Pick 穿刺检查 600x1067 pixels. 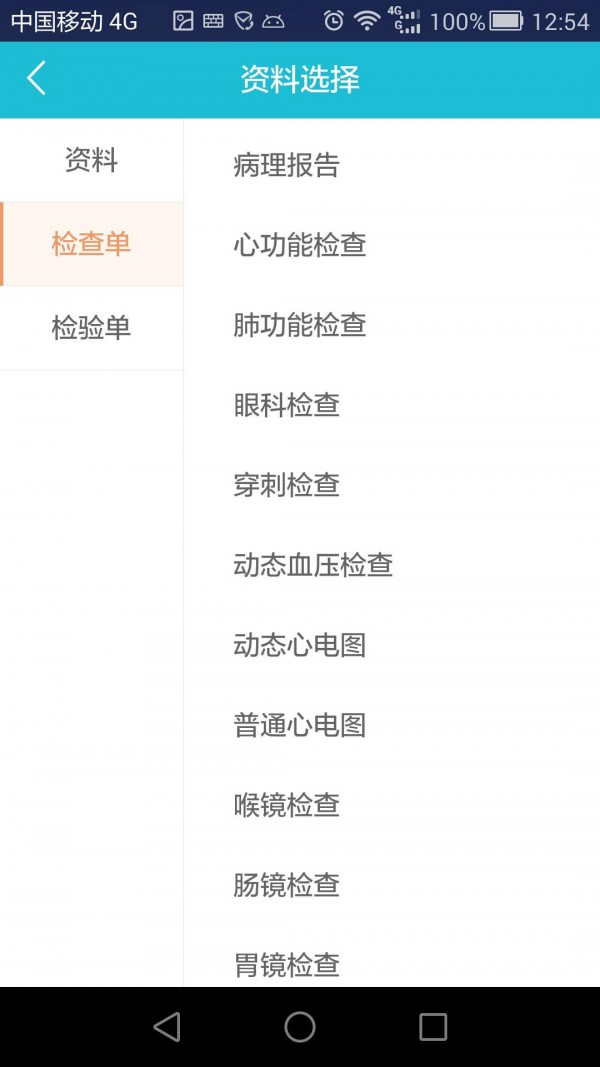(x=392, y=485)
